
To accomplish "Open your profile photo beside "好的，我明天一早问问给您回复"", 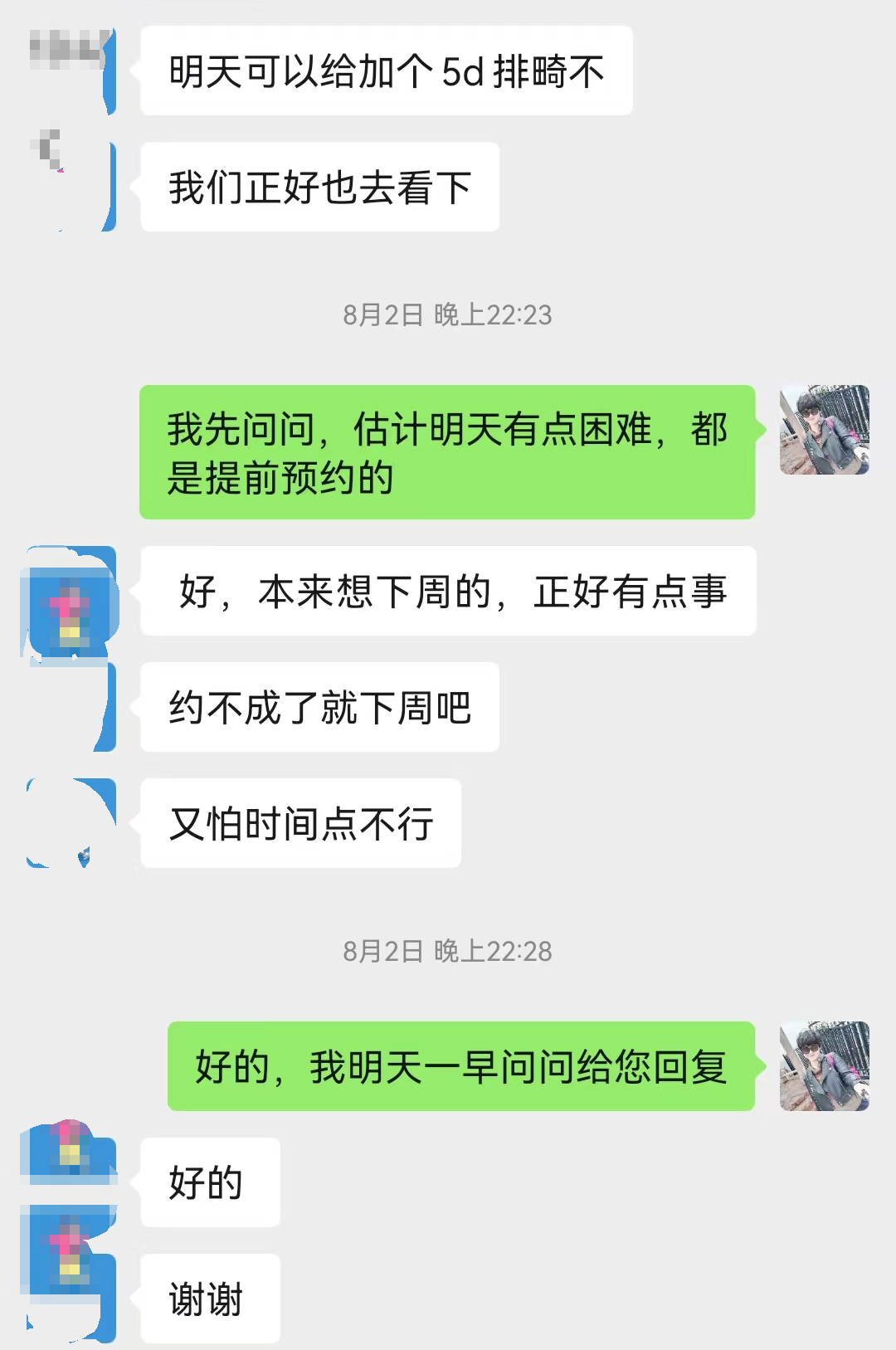I will tap(825, 1068).
